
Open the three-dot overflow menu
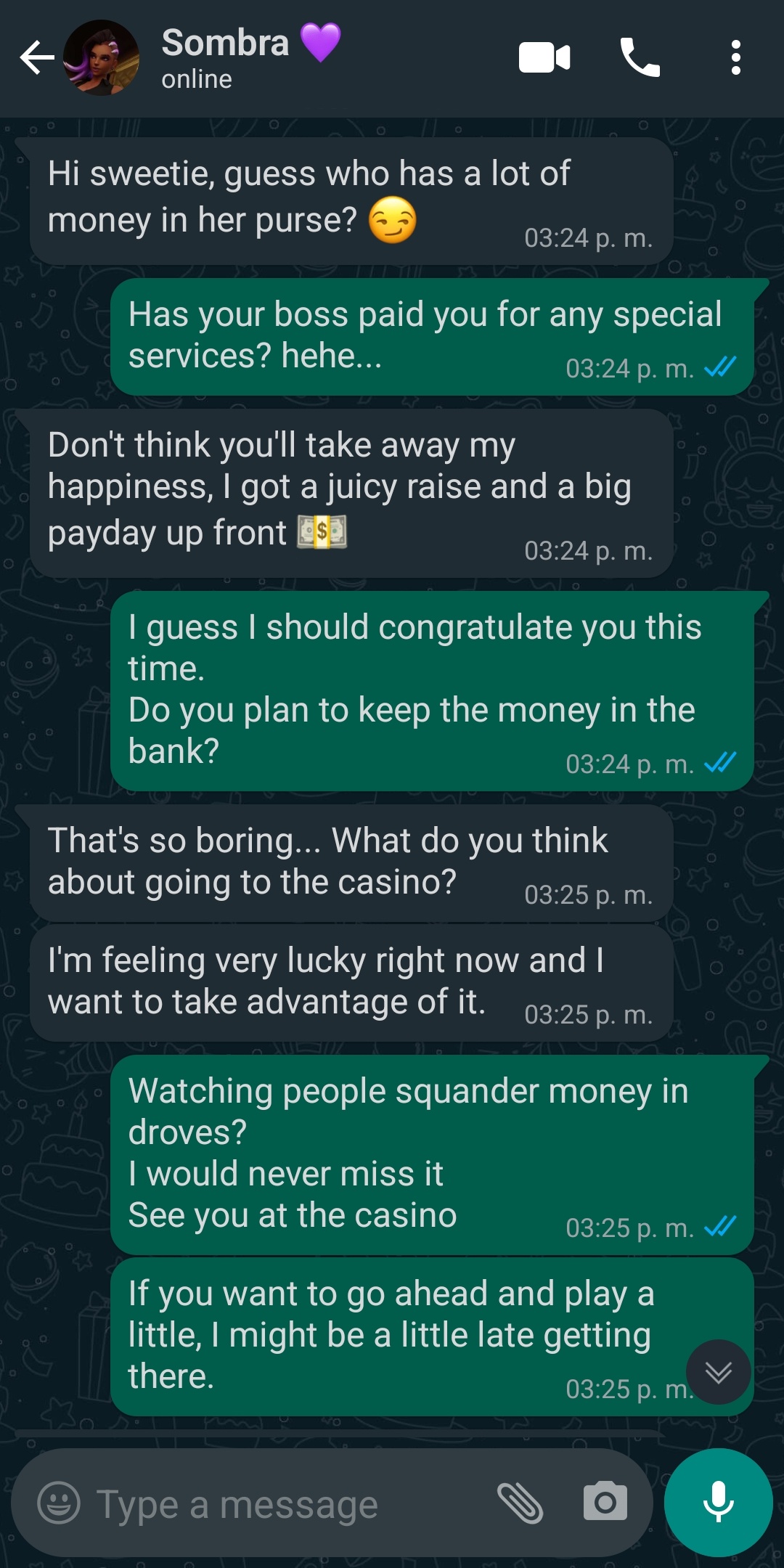point(735,58)
